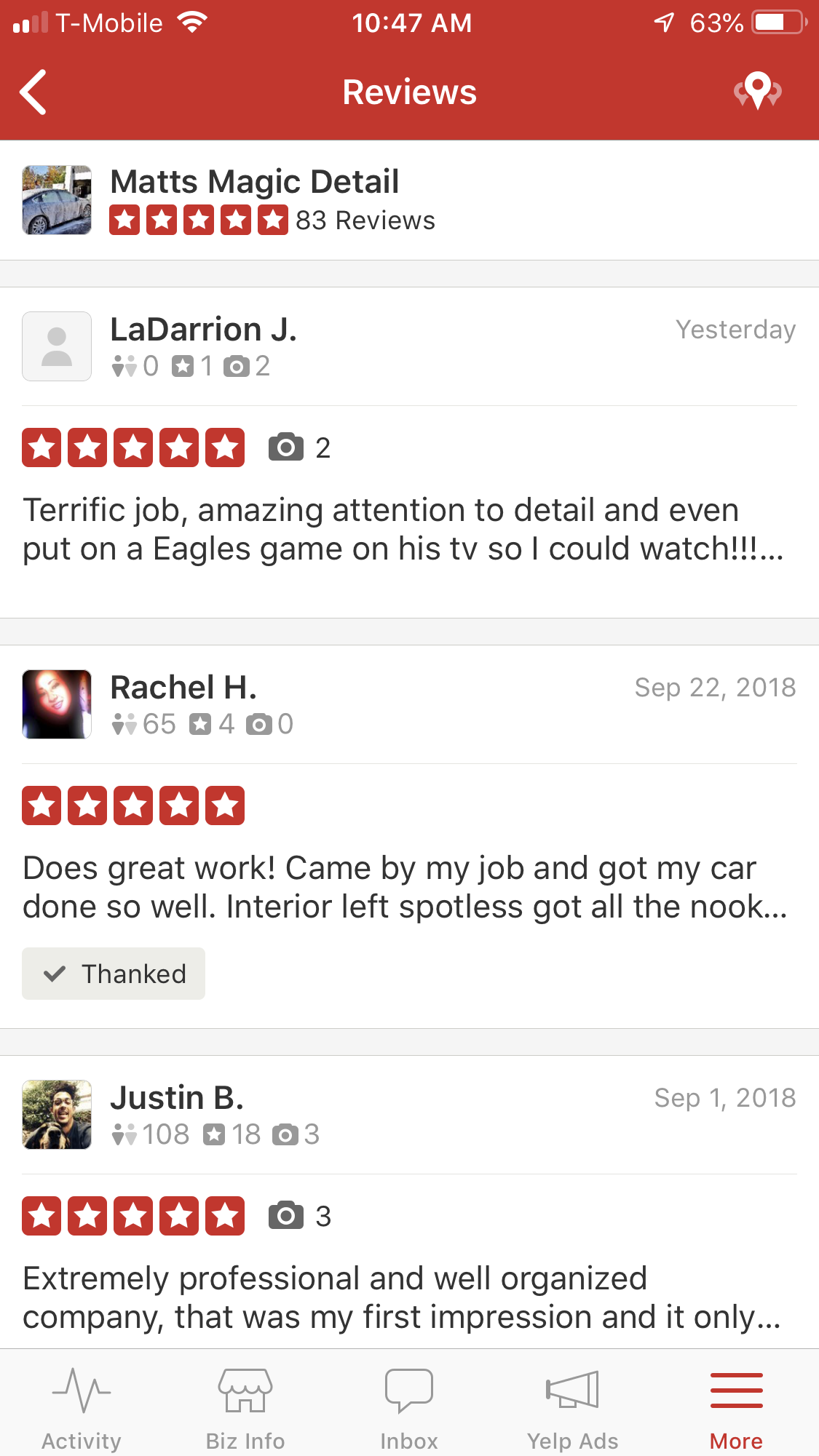The height and width of the screenshot is (1456, 819).
Task: Switch to the Activity tab
Action: point(82,1408)
